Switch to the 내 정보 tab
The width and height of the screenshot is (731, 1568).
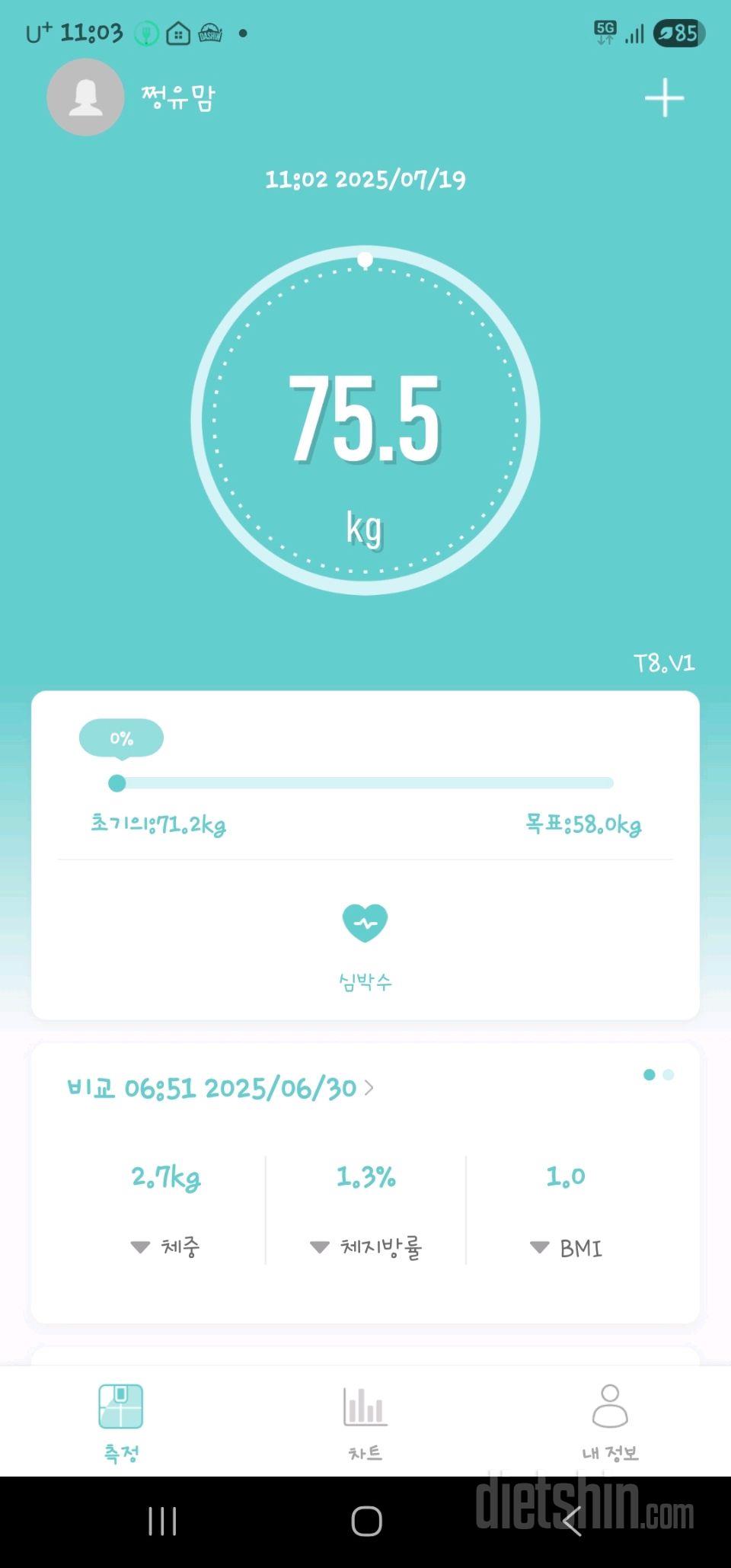coord(610,1422)
